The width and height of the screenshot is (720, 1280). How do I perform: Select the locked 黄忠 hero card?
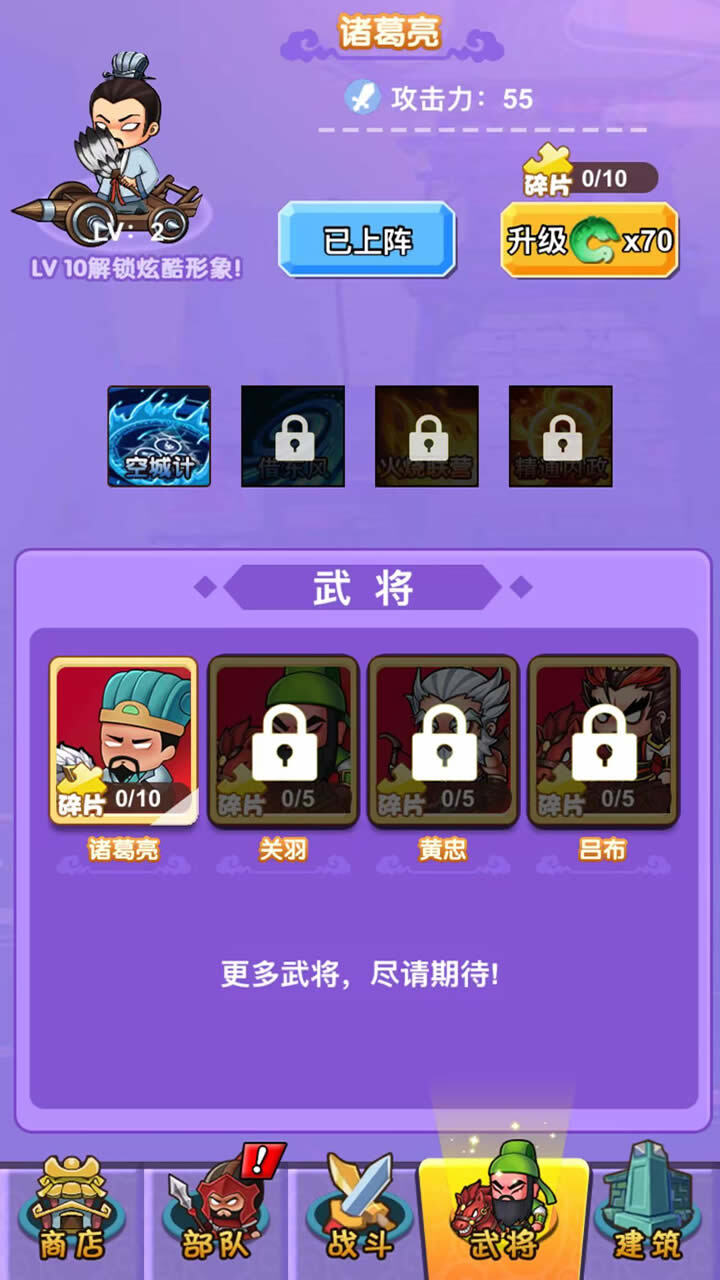click(x=444, y=741)
